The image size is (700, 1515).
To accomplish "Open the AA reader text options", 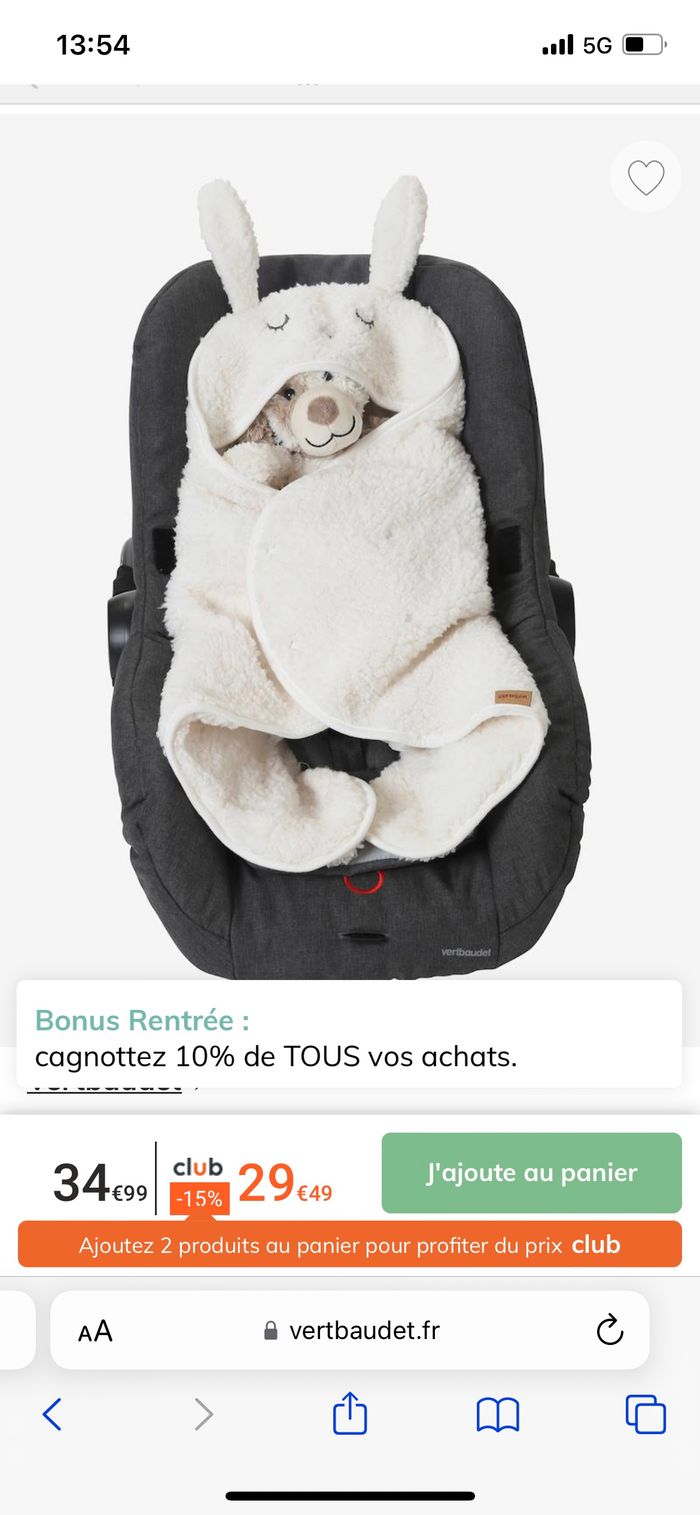I will click(96, 1331).
